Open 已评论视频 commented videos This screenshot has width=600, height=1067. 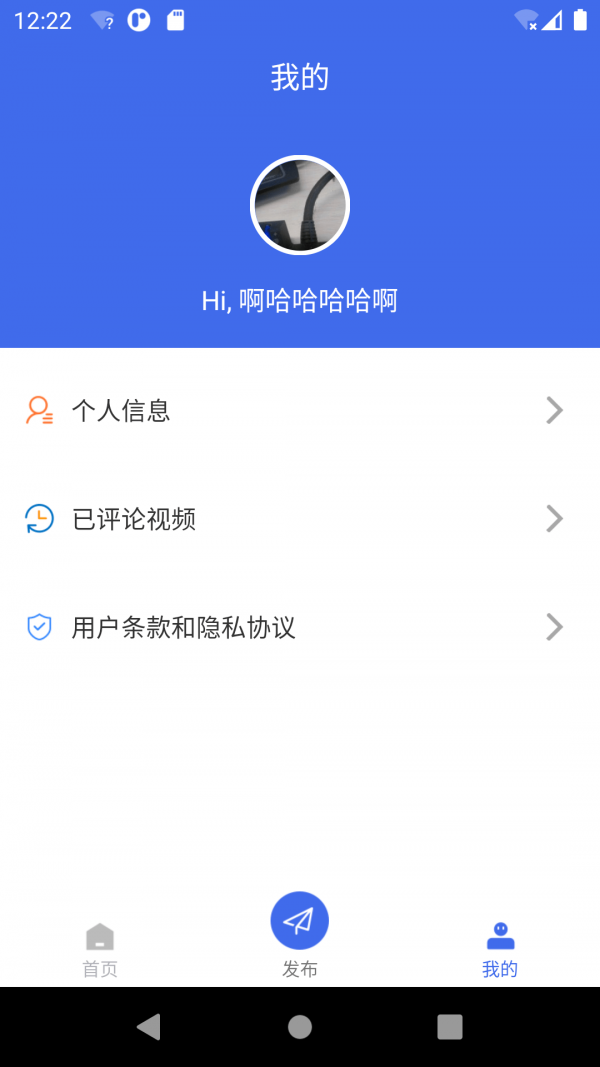pyautogui.click(x=299, y=519)
